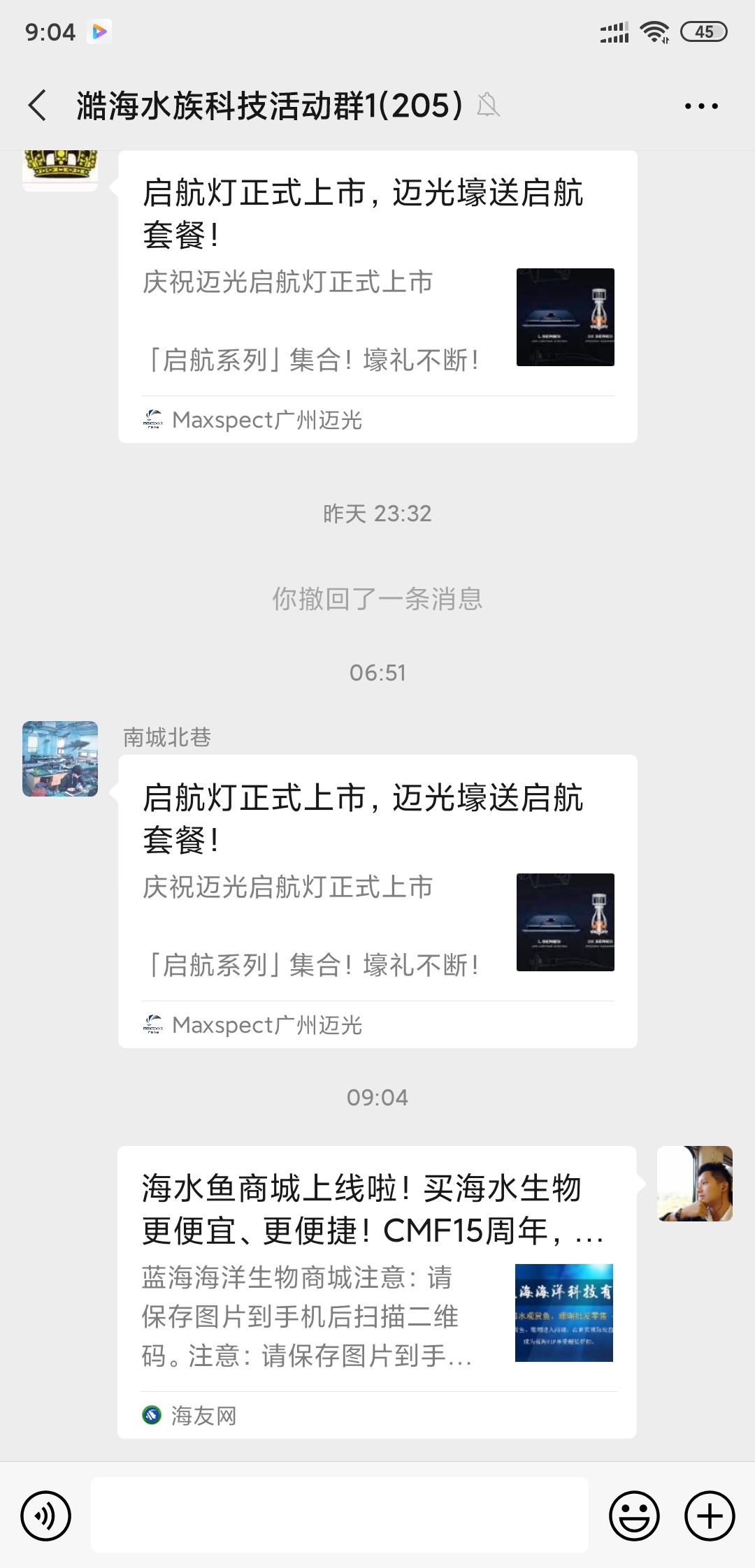This screenshot has width=755, height=1568.
Task: Switch to voice message input
Action: point(46,1516)
